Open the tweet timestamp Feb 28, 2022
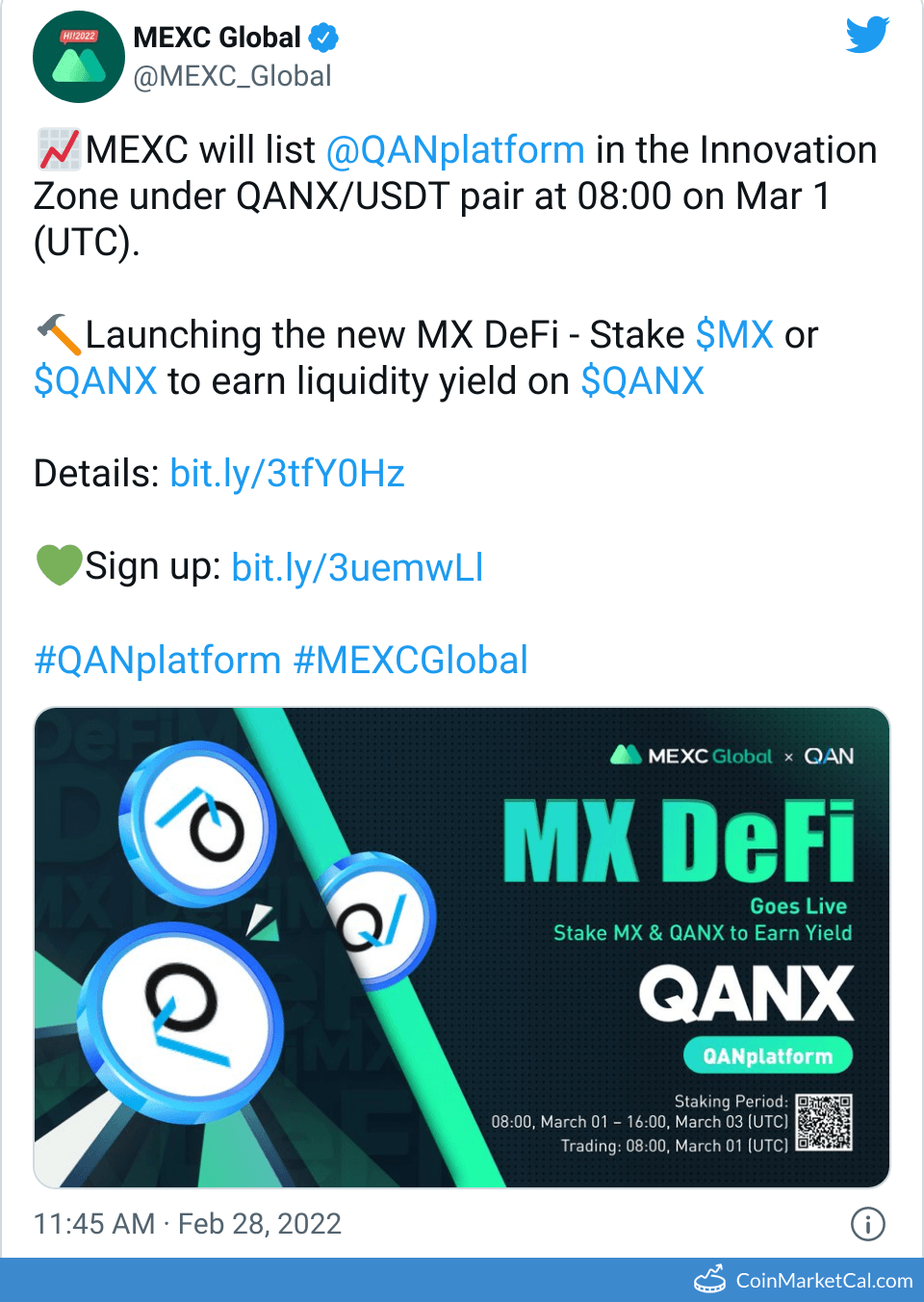Screen dimensions: 924x1302 click(x=188, y=1224)
